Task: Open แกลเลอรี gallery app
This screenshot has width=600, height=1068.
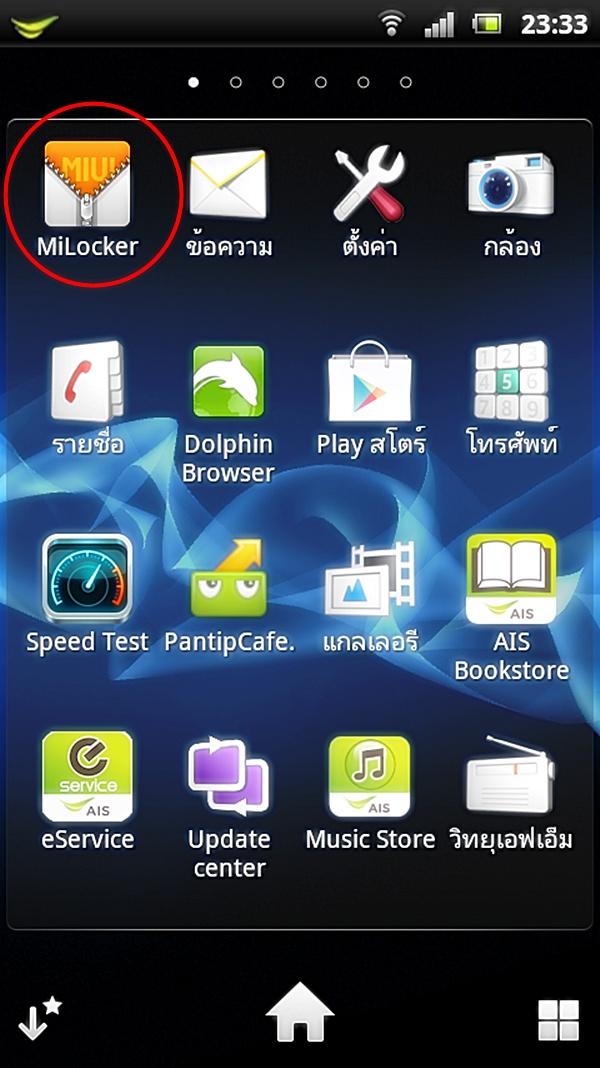Action: pos(370,580)
